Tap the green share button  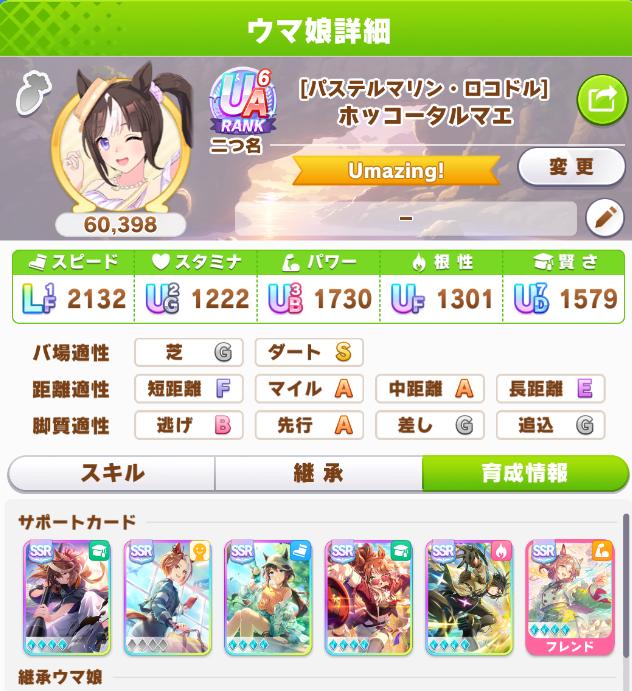[602, 99]
